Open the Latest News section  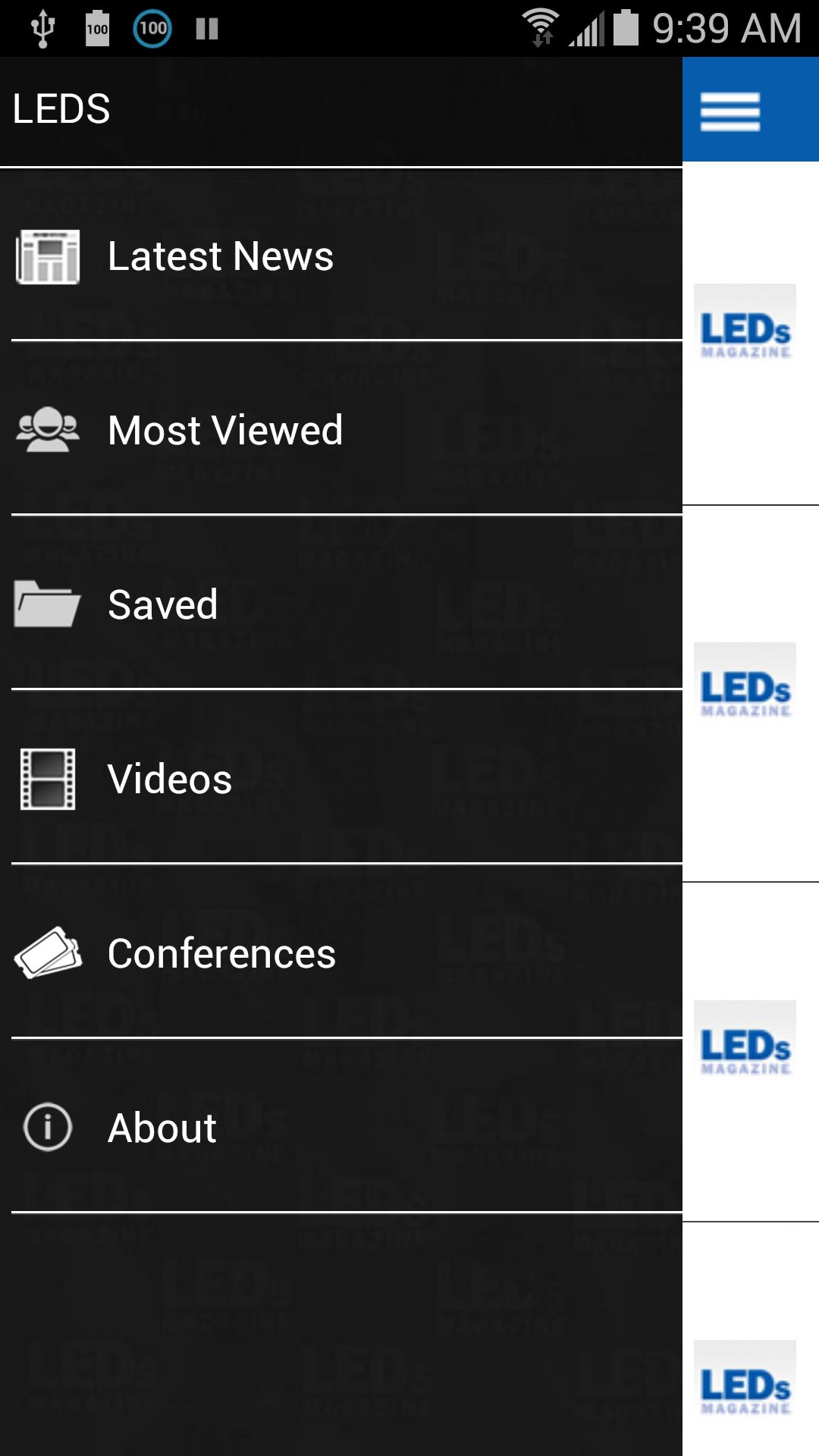tap(220, 257)
